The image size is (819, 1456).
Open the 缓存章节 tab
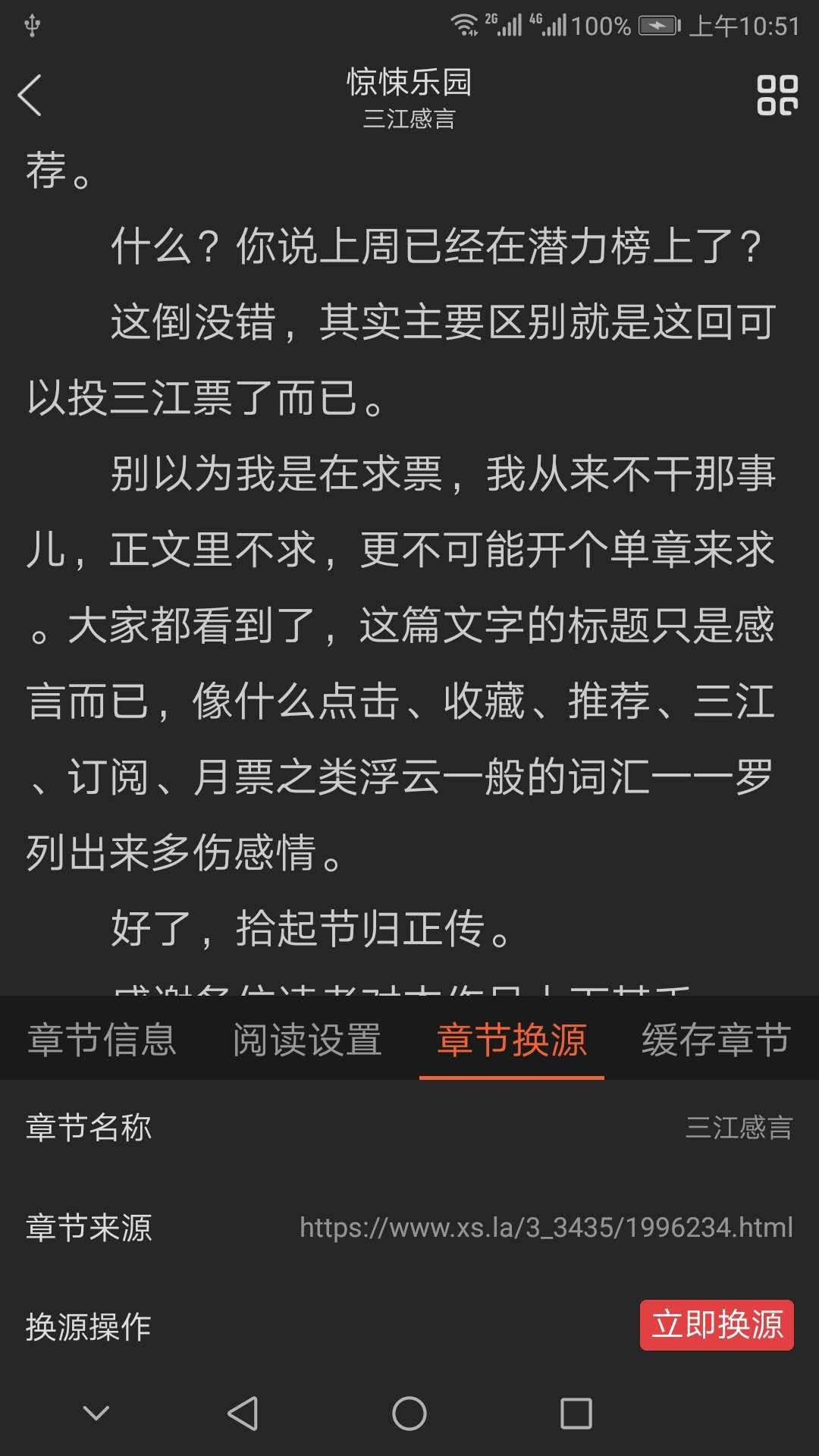pyautogui.click(x=717, y=1039)
